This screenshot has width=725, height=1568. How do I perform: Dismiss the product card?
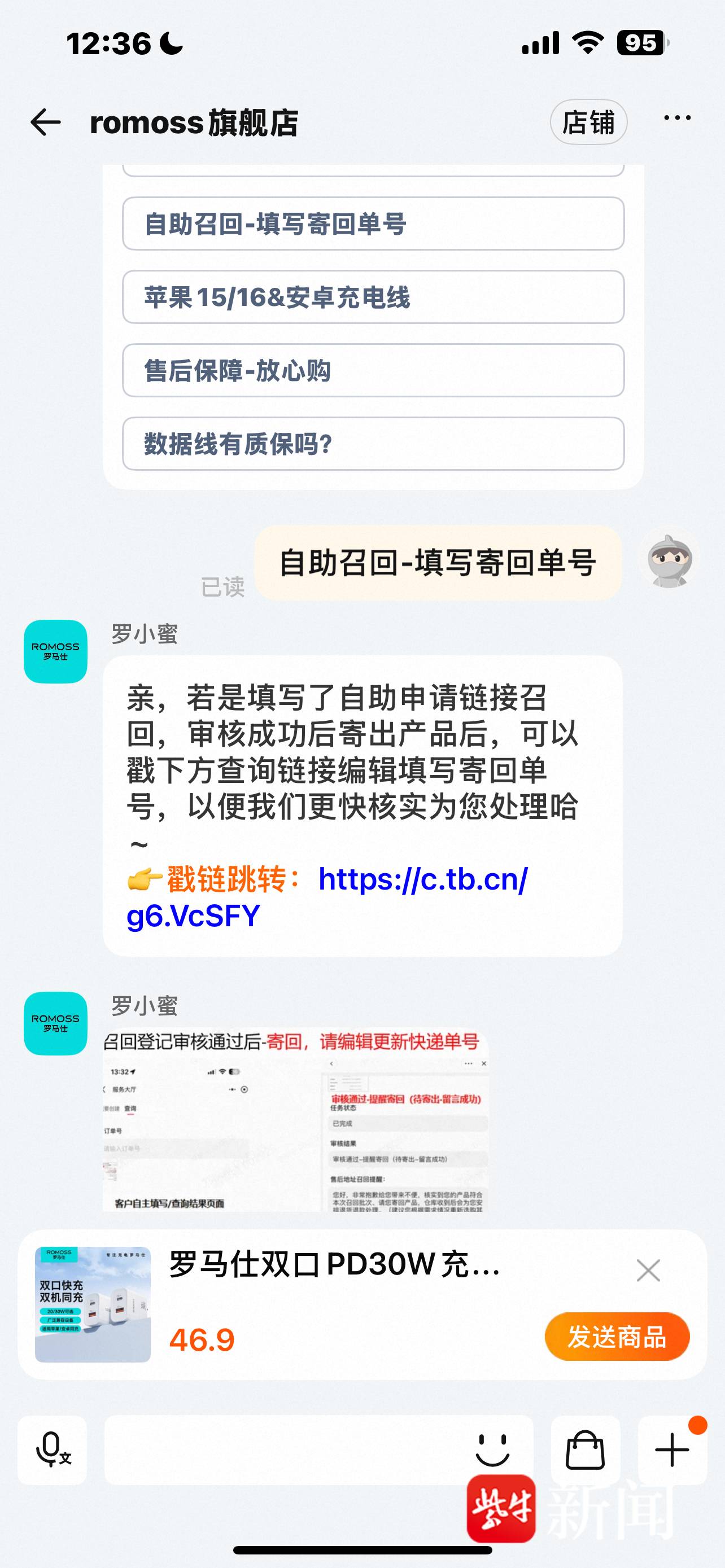(648, 1271)
